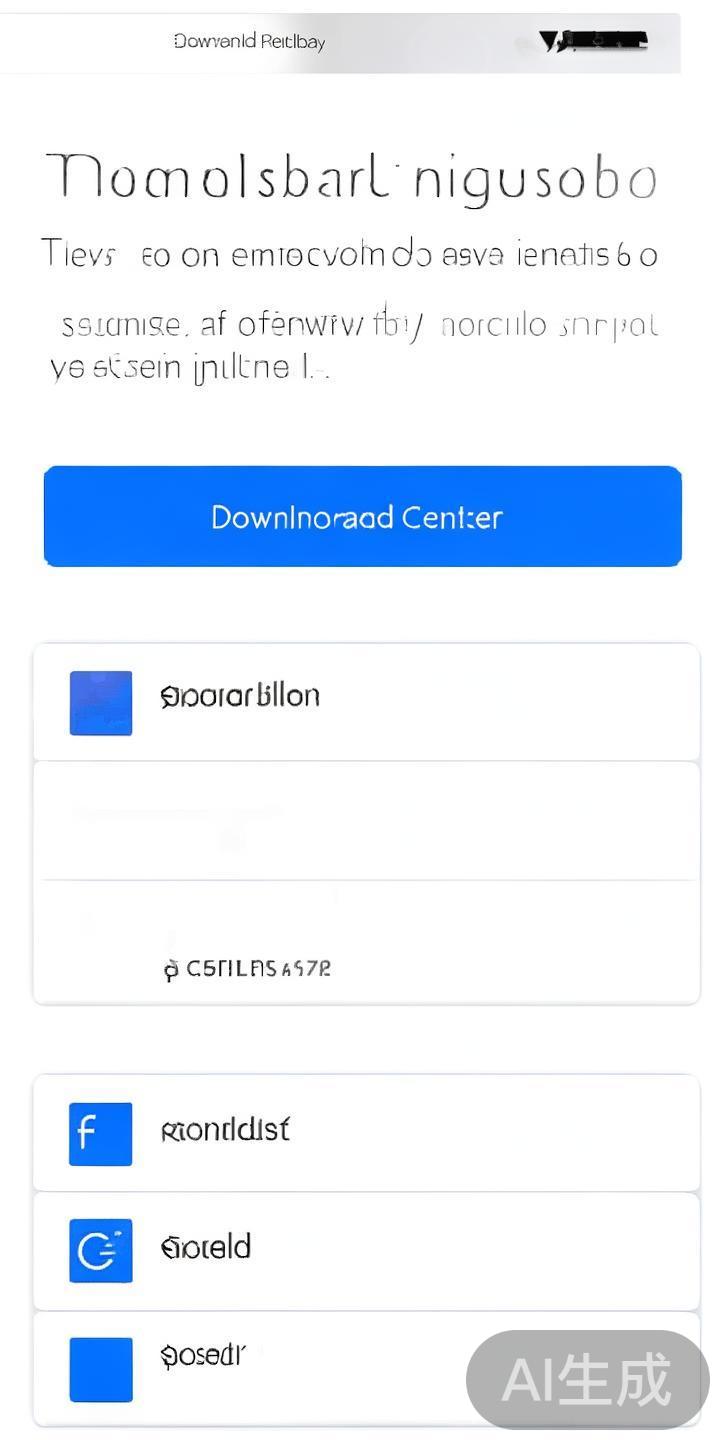This screenshot has width=720, height=1440.
Task: Open the Spoorarlillon row
Action: click(366, 702)
